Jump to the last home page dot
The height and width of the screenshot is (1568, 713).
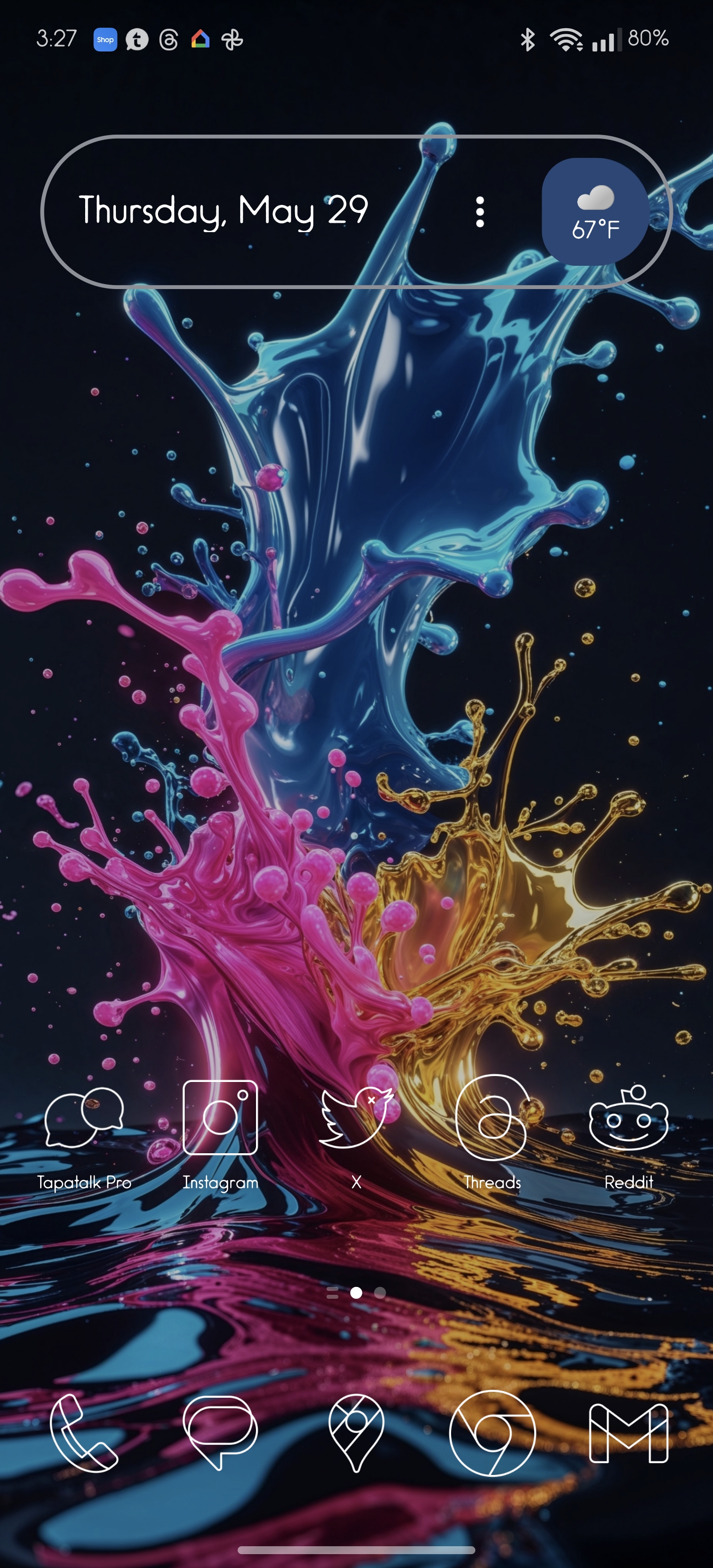(x=380, y=1293)
